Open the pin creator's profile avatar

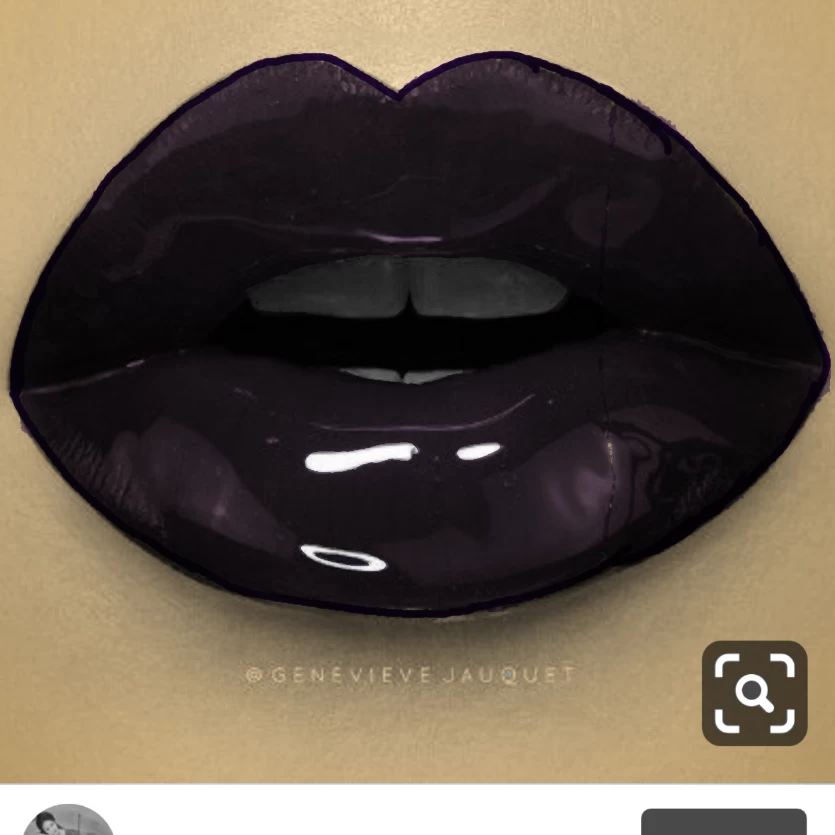coord(68,820)
